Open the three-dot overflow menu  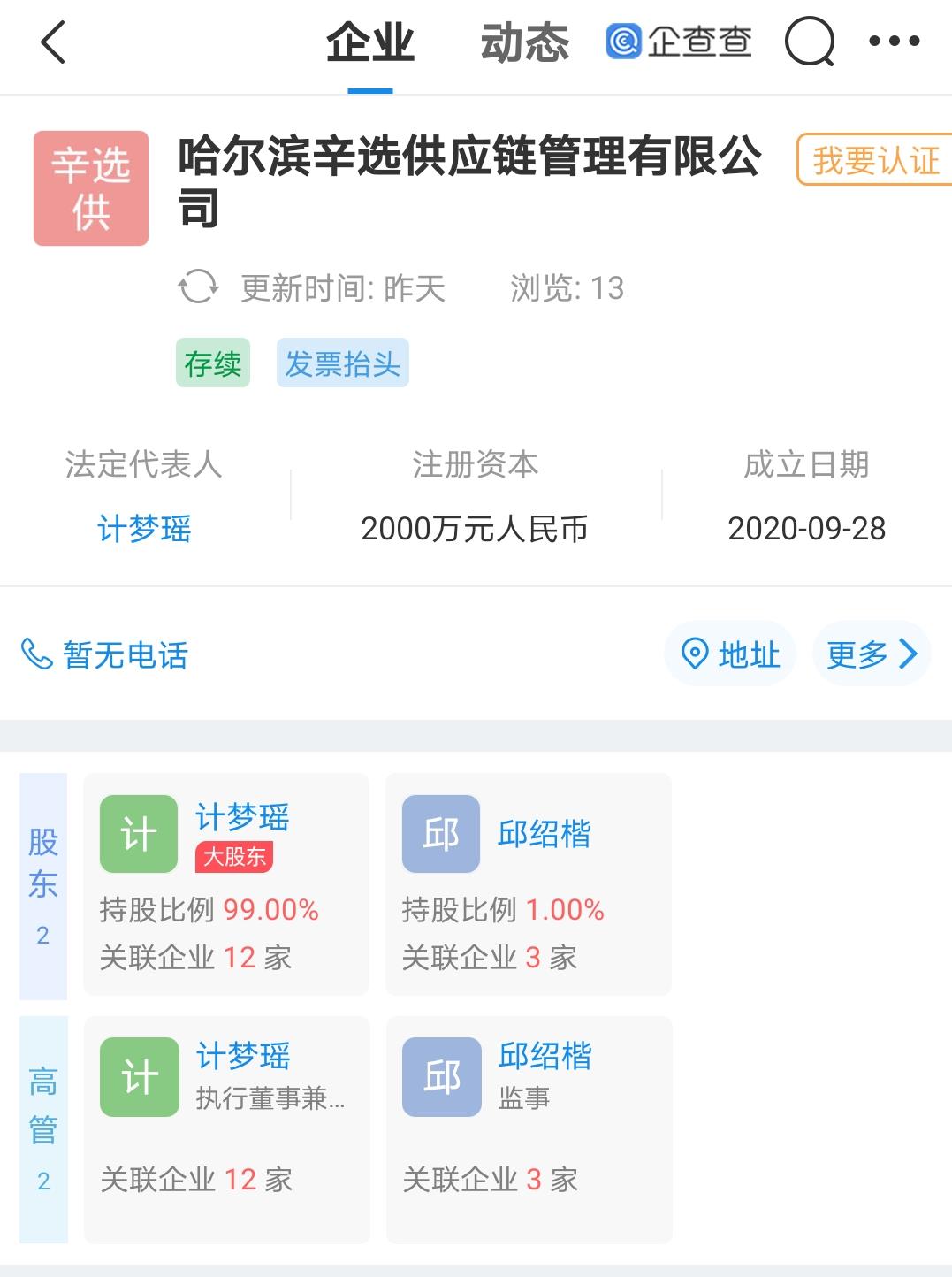click(x=894, y=42)
